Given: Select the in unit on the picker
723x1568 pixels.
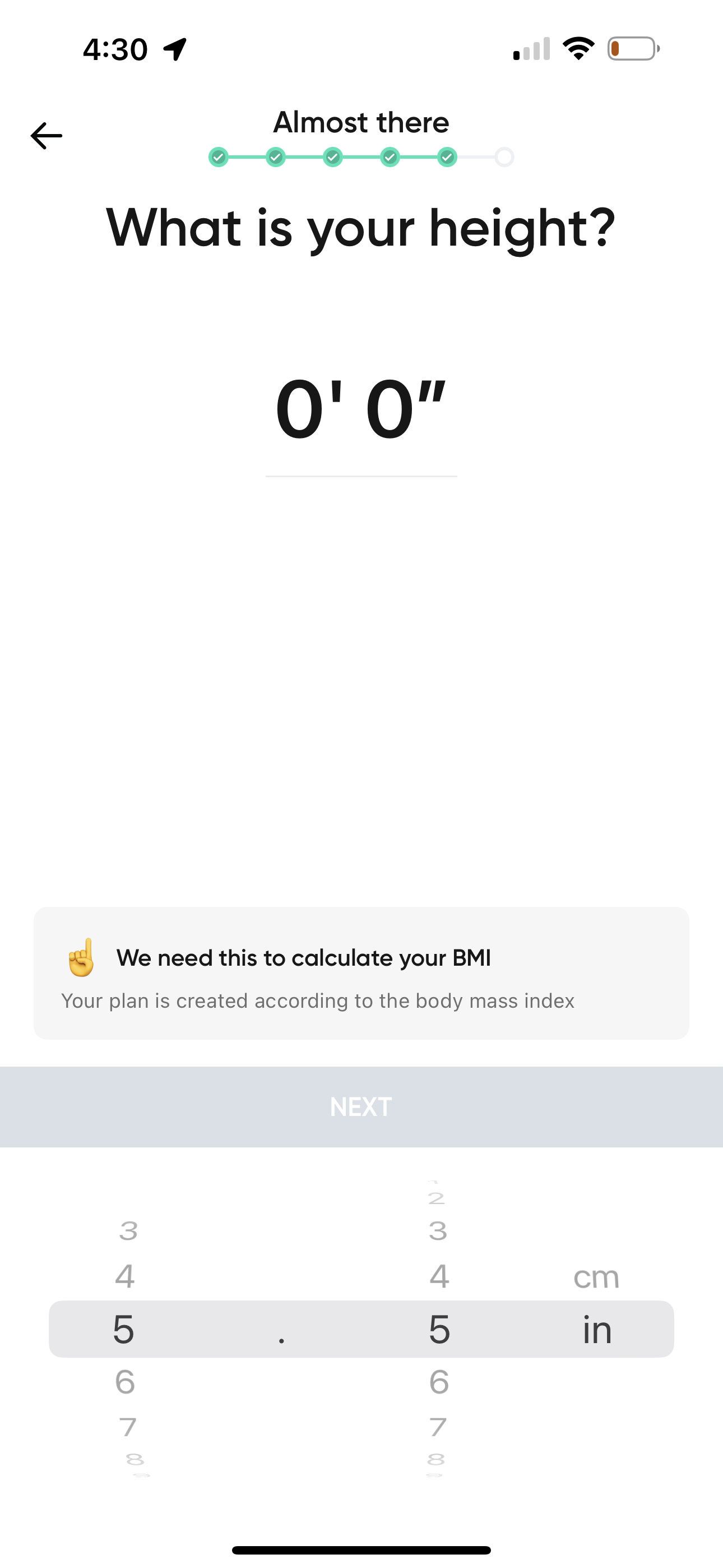Looking at the screenshot, I should coord(597,1330).
